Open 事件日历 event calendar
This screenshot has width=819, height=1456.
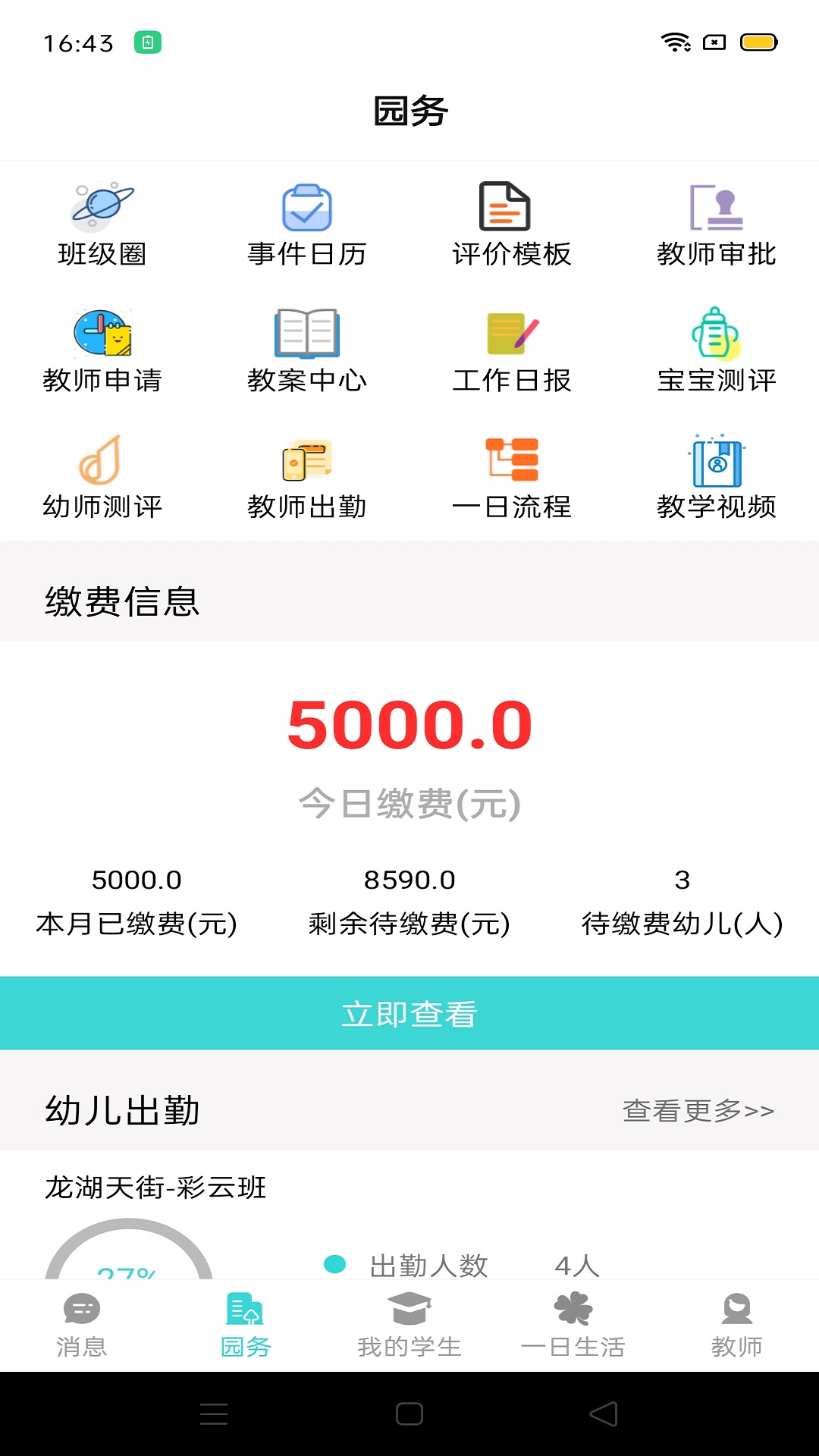click(307, 224)
